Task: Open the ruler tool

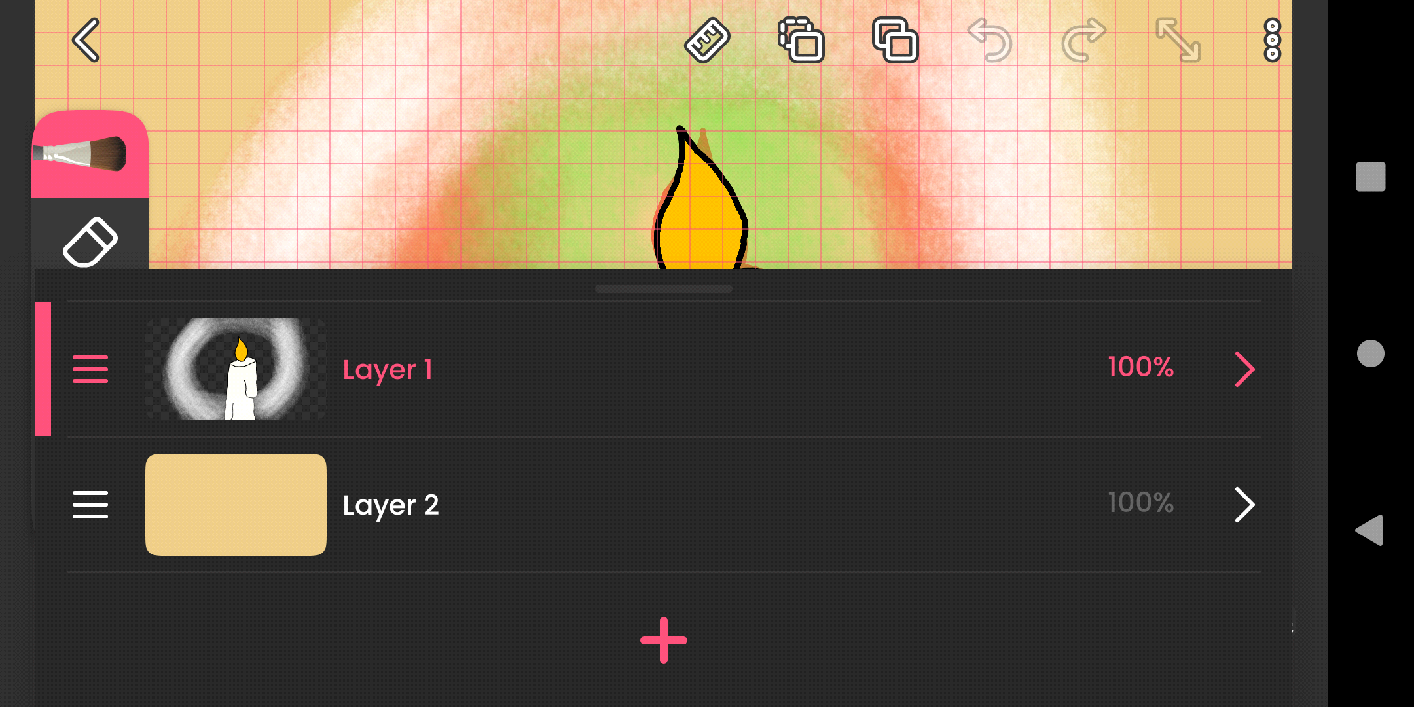Action: [707, 41]
